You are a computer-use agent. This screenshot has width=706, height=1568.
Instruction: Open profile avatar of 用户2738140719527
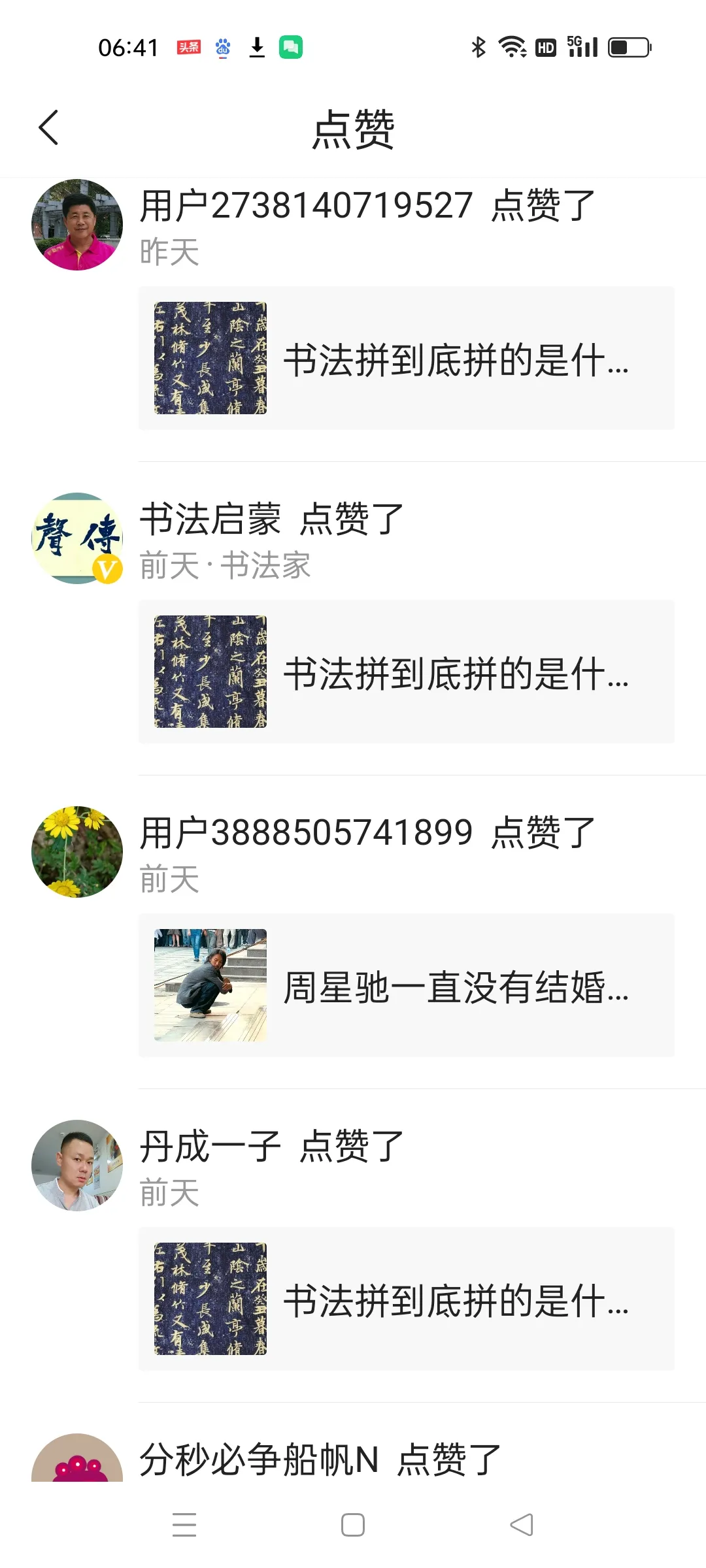coord(77,225)
